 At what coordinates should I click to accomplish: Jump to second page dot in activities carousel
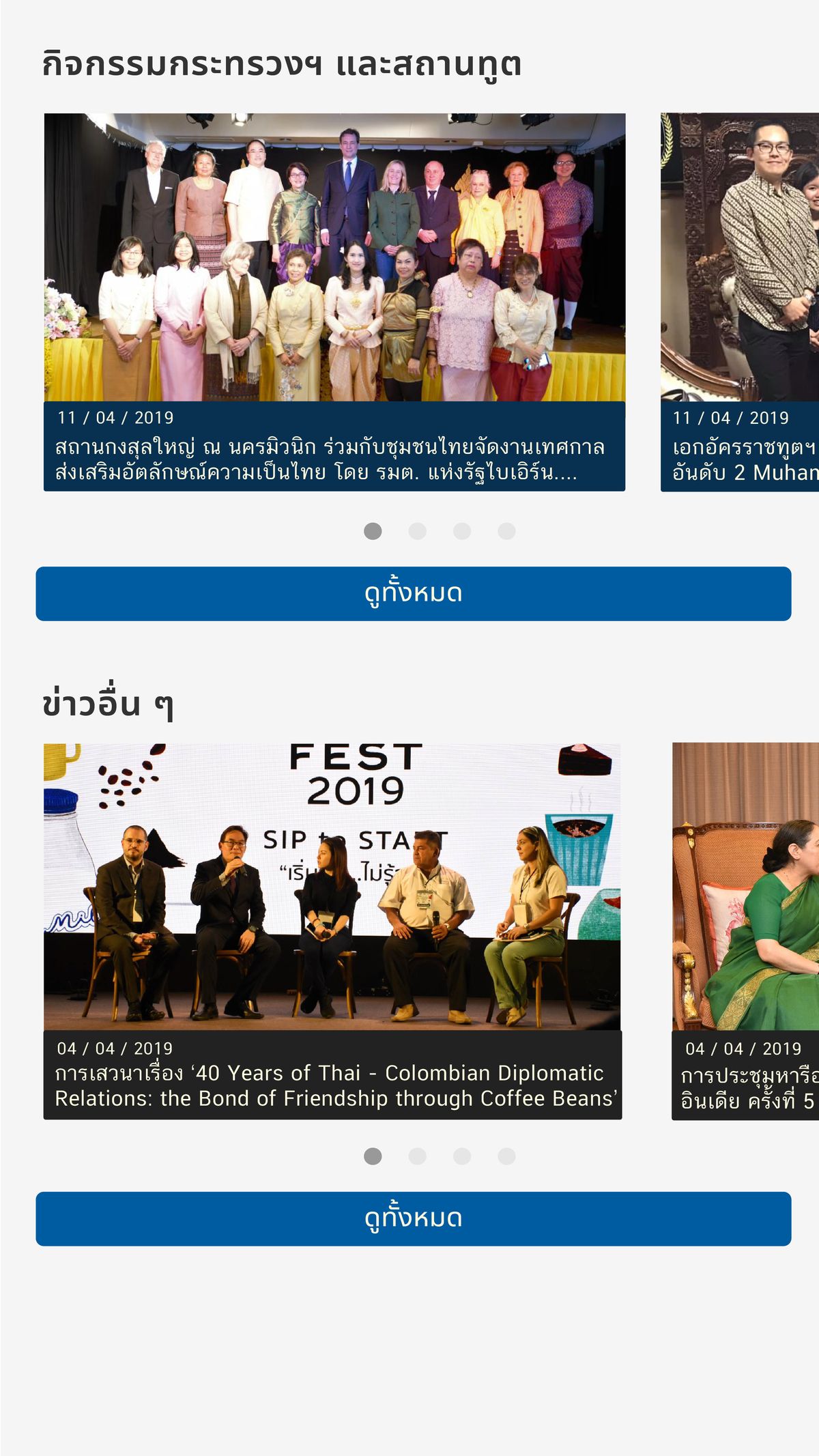418,531
